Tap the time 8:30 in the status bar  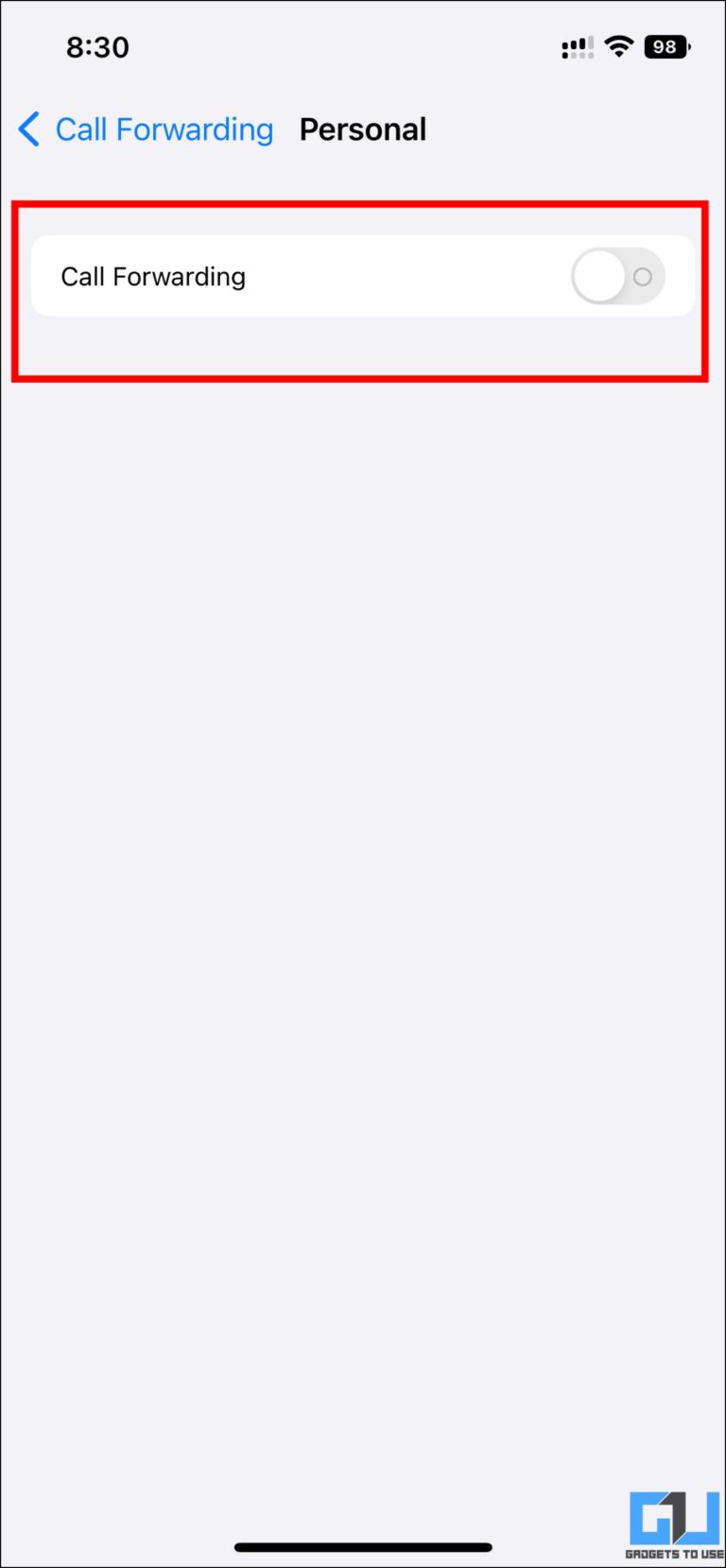click(97, 46)
